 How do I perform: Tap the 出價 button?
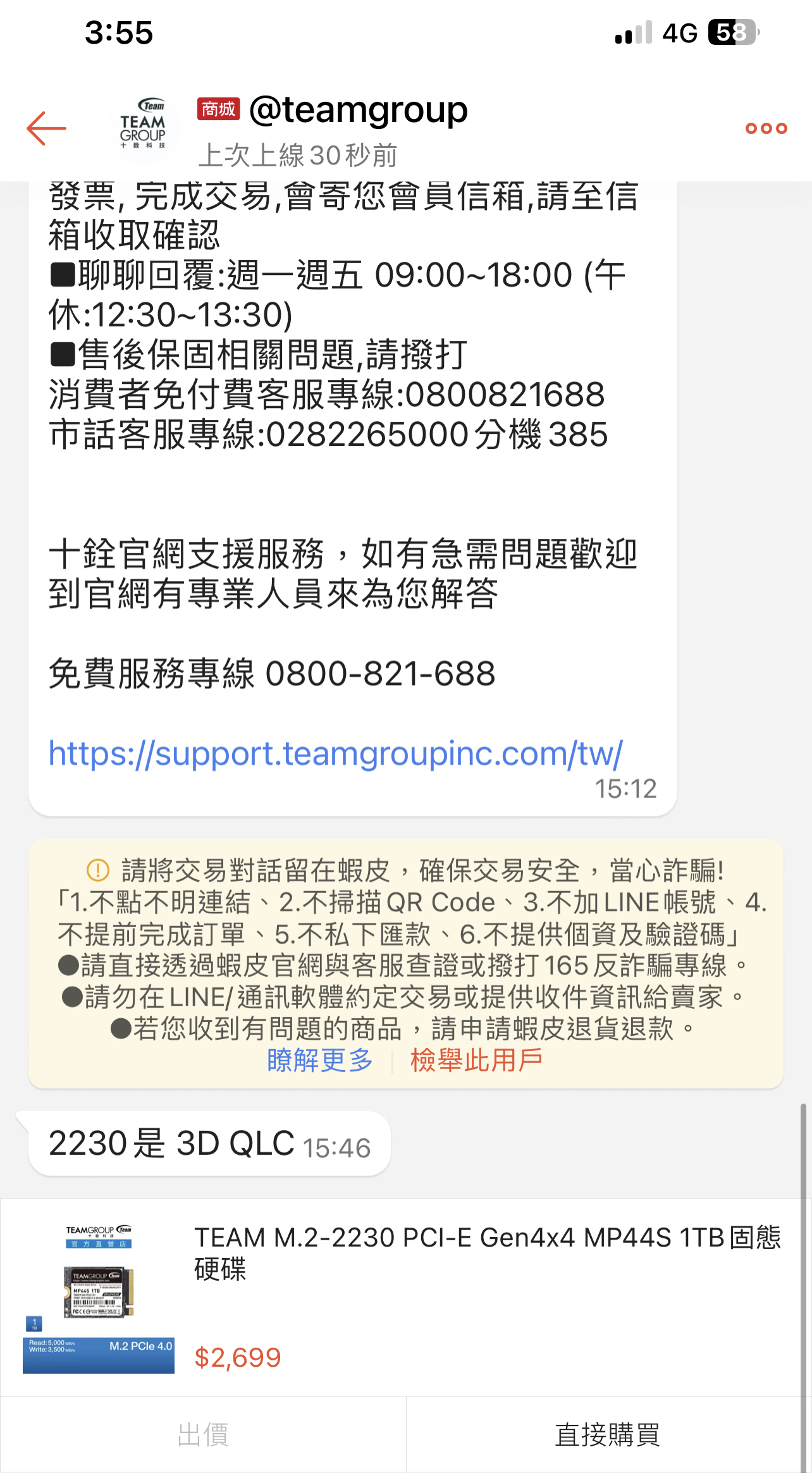point(203,1434)
